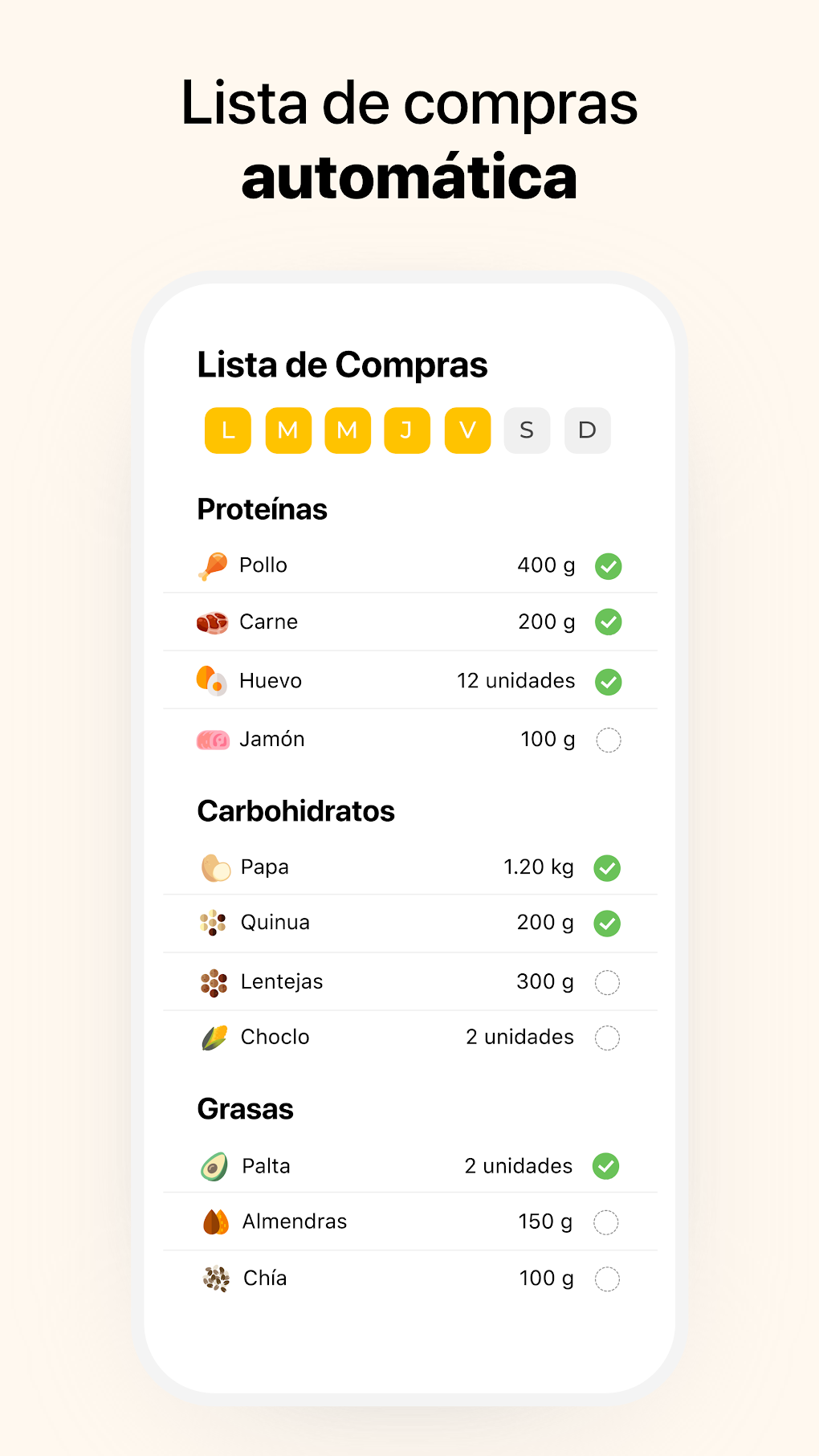Click the corn icon beside Choclo
This screenshot has height=1456, width=819.
pos(214,1037)
